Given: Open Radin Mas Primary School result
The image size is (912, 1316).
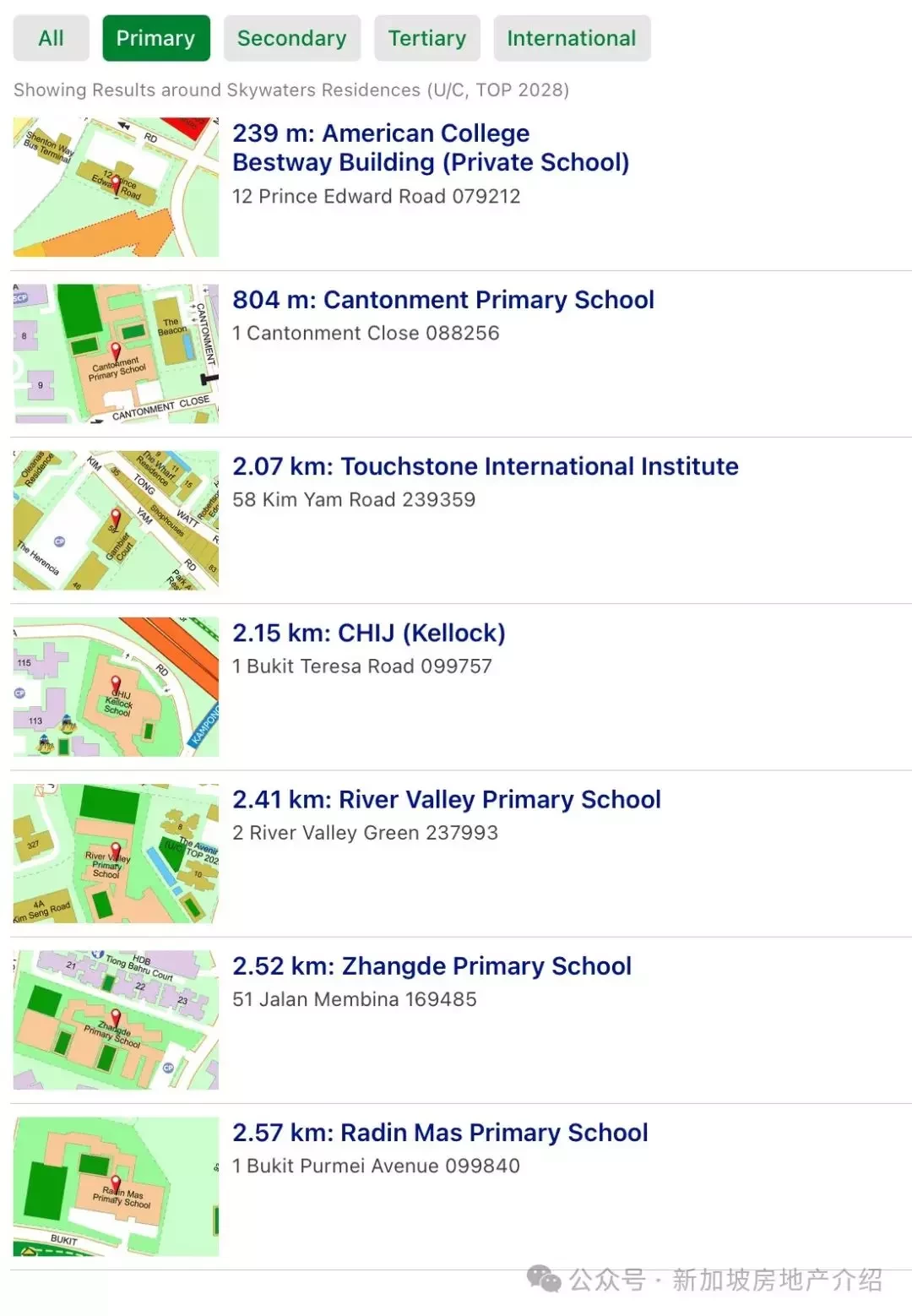Looking at the screenshot, I should pyautogui.click(x=440, y=1132).
